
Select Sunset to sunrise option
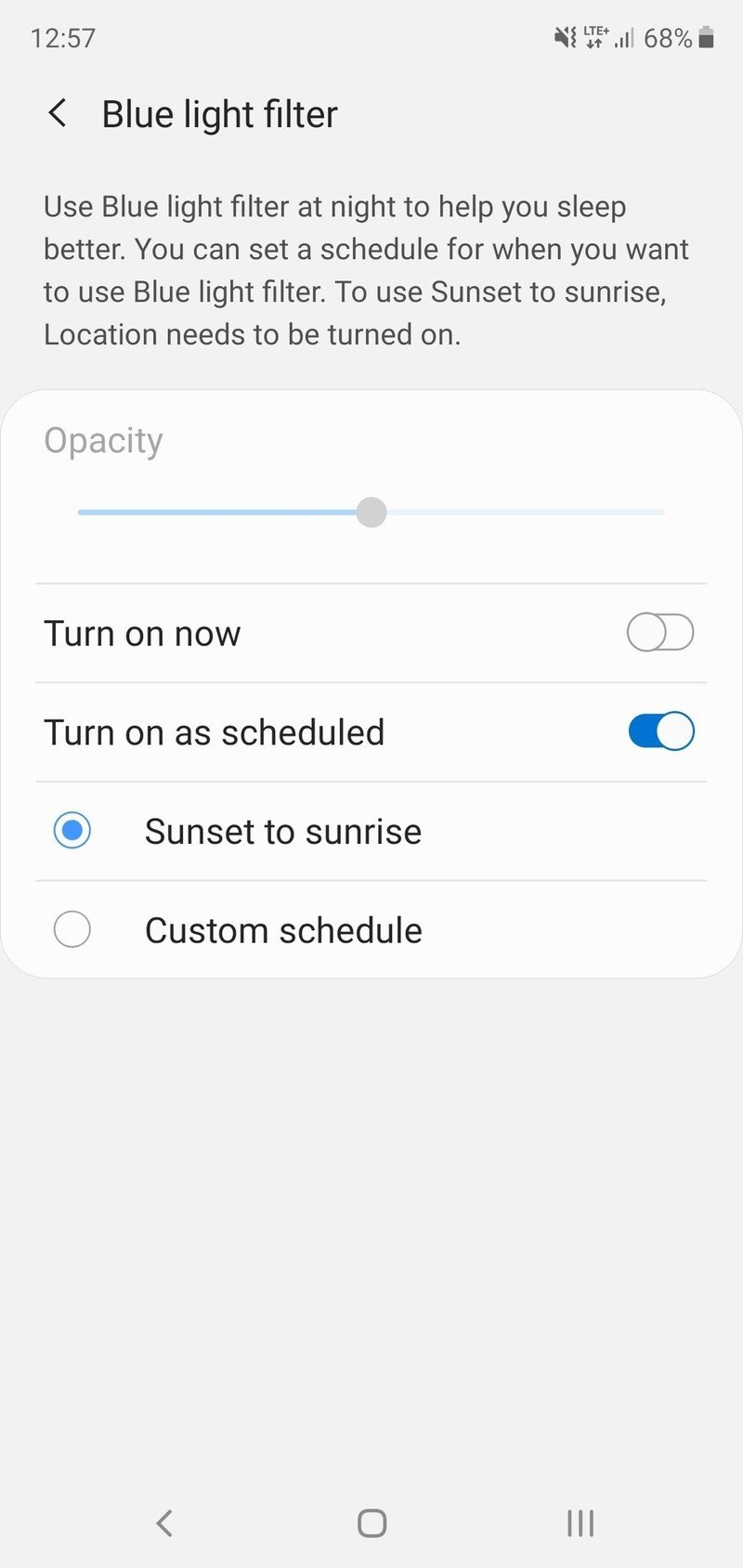point(72,831)
